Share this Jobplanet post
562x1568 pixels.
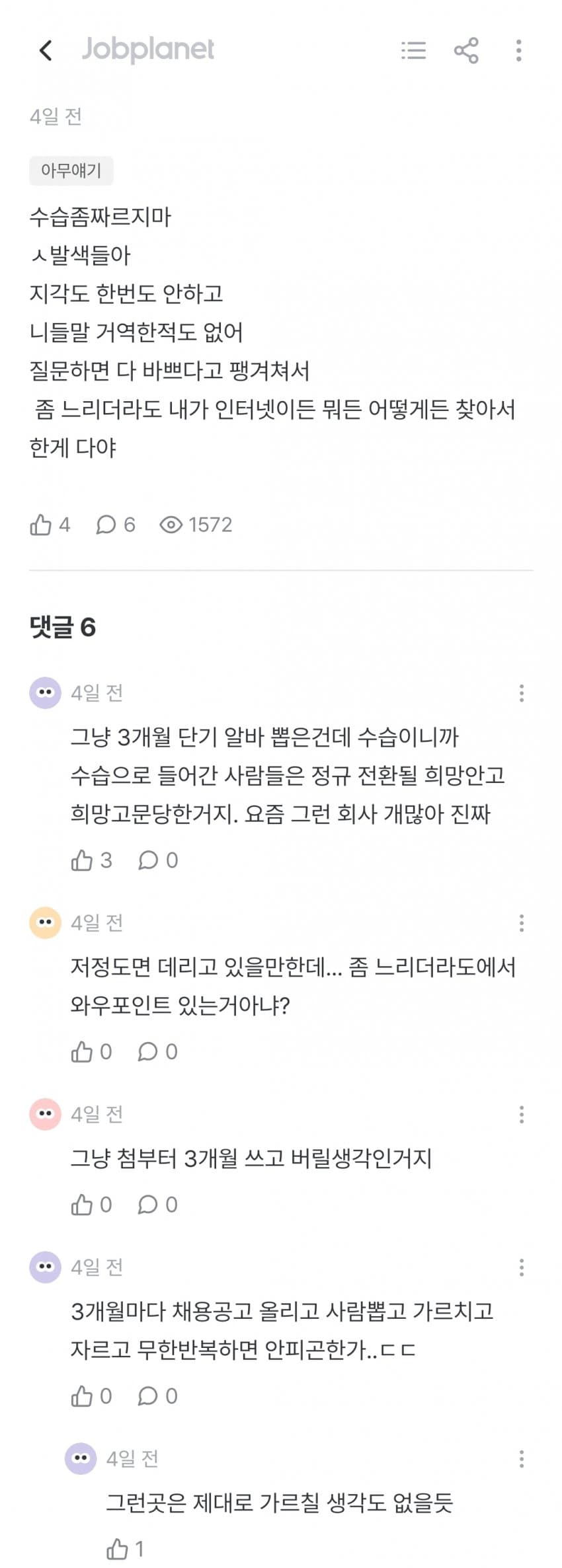(466, 50)
